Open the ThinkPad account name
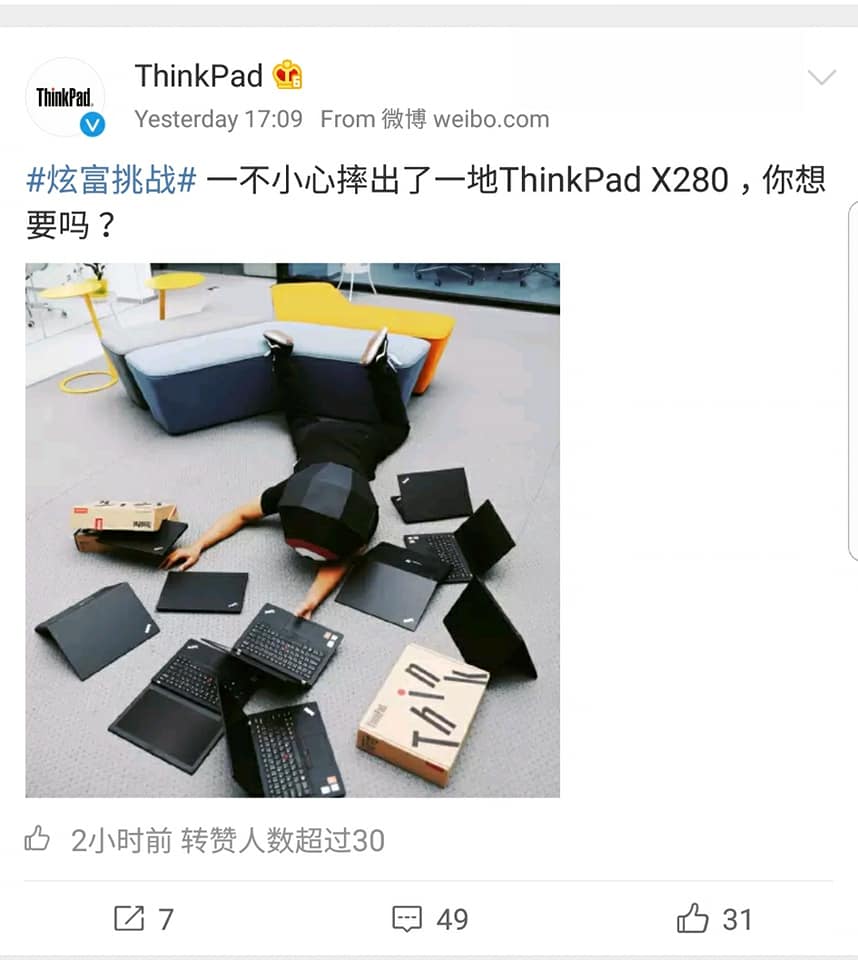The height and width of the screenshot is (960, 858). [198, 76]
